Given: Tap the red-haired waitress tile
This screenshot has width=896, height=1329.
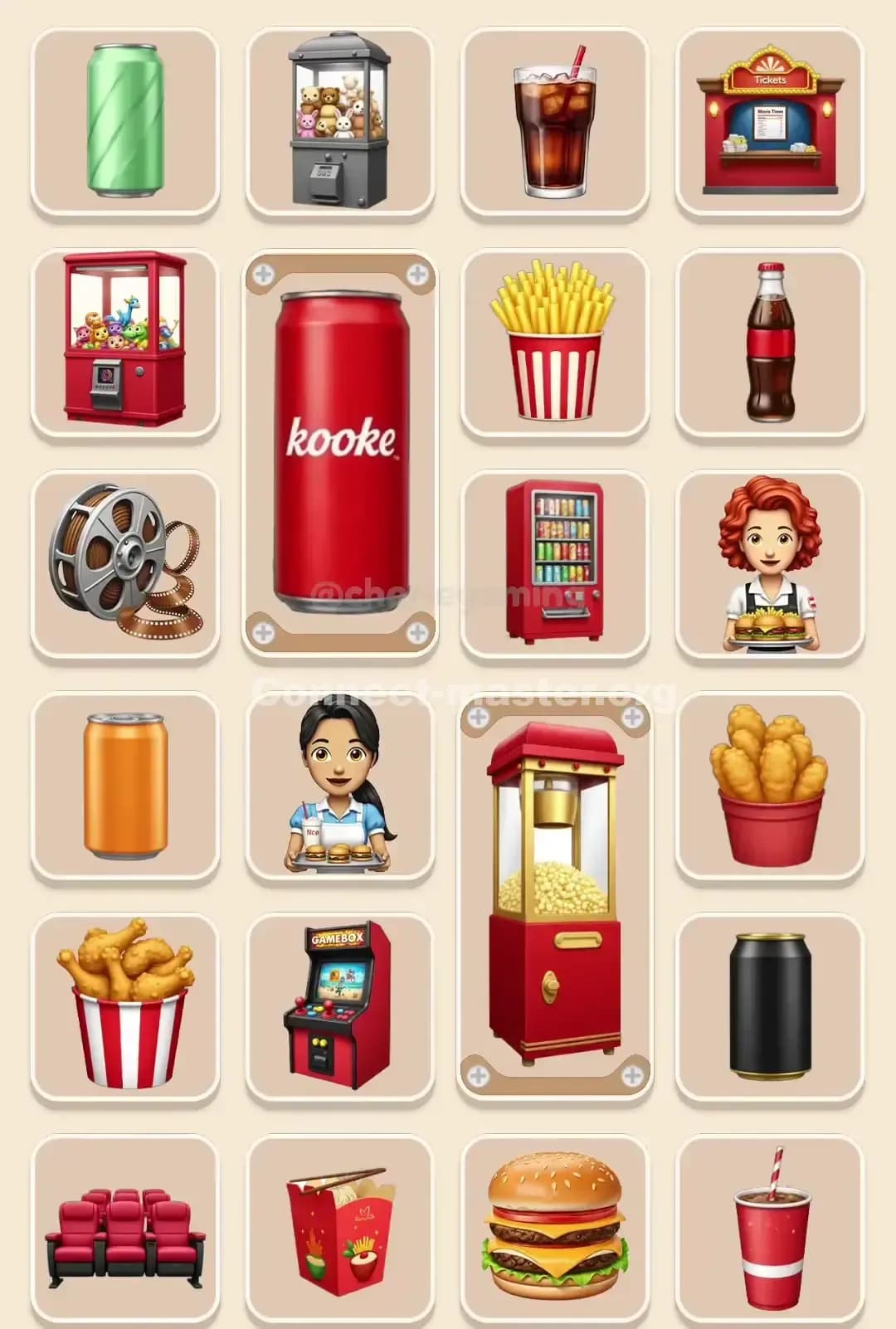Looking at the screenshot, I should 769,563.
